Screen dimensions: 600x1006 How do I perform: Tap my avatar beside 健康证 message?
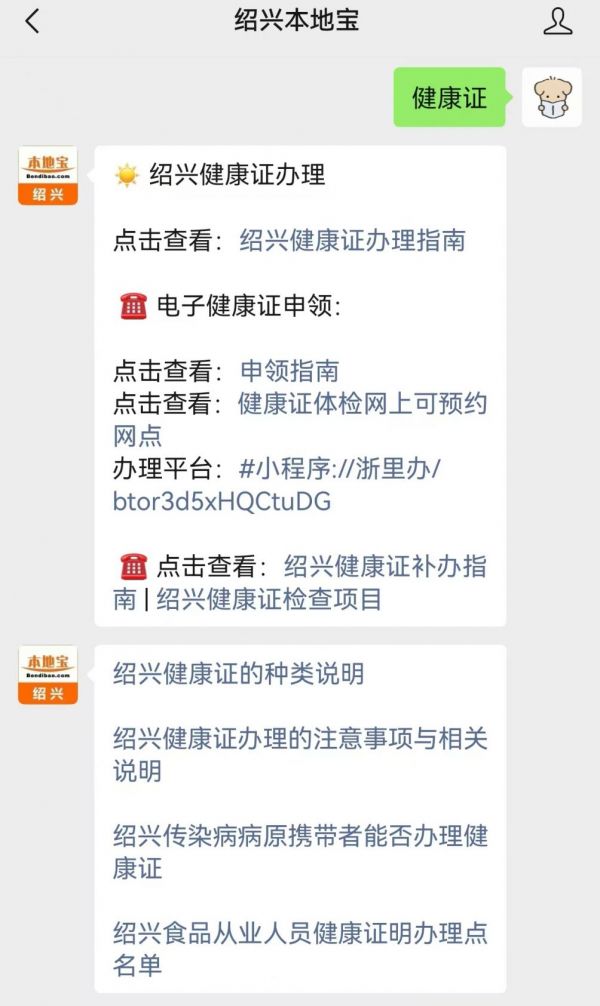pyautogui.click(x=551, y=97)
